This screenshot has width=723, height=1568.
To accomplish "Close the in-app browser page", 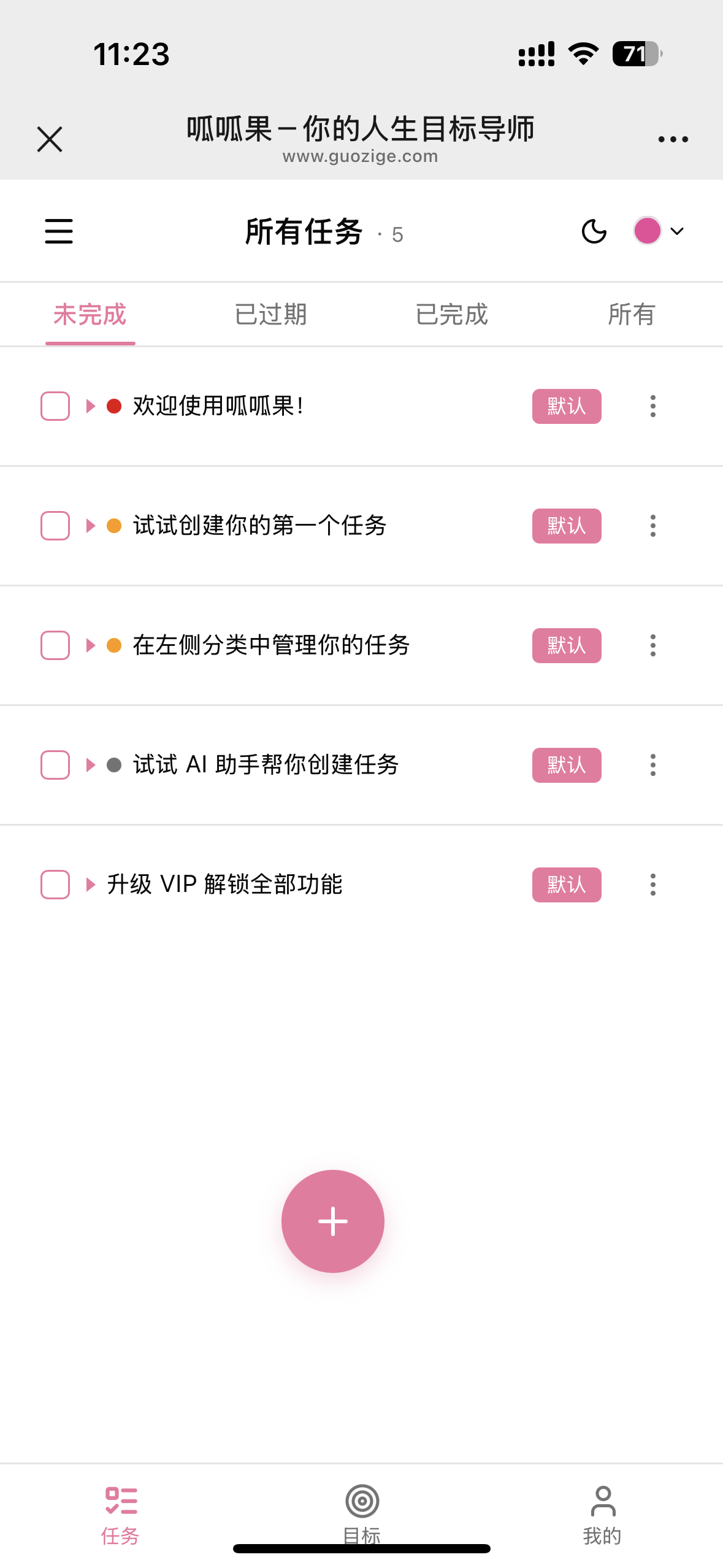I will point(50,139).
